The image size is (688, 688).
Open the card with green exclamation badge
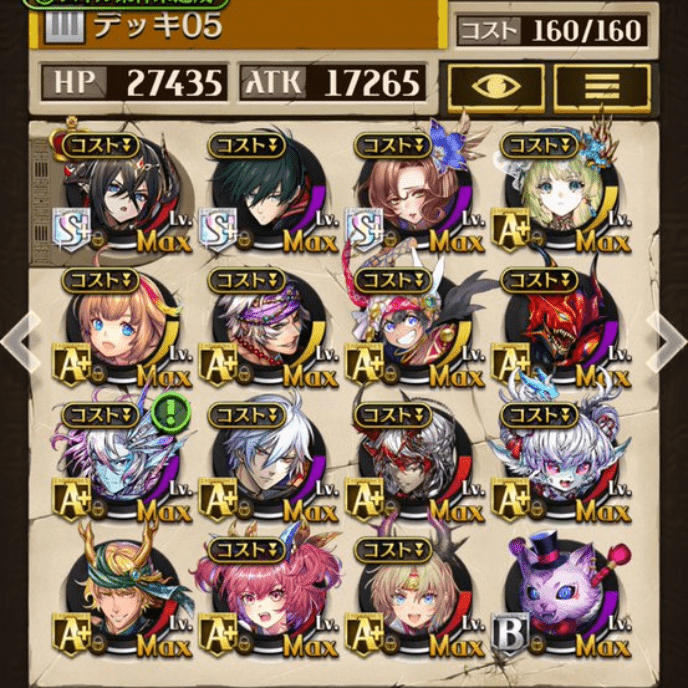tap(119, 456)
